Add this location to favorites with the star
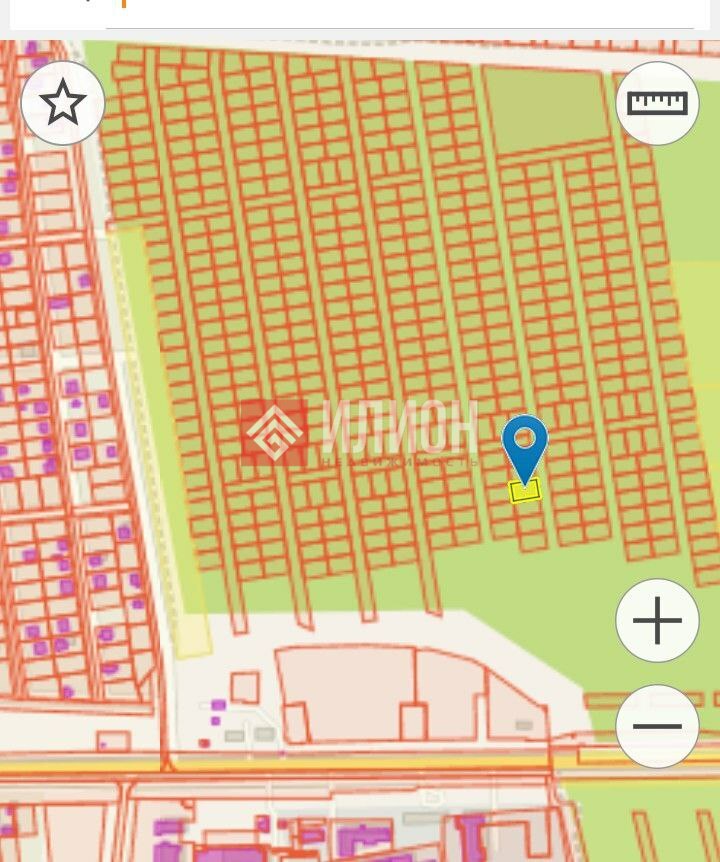 coord(63,103)
